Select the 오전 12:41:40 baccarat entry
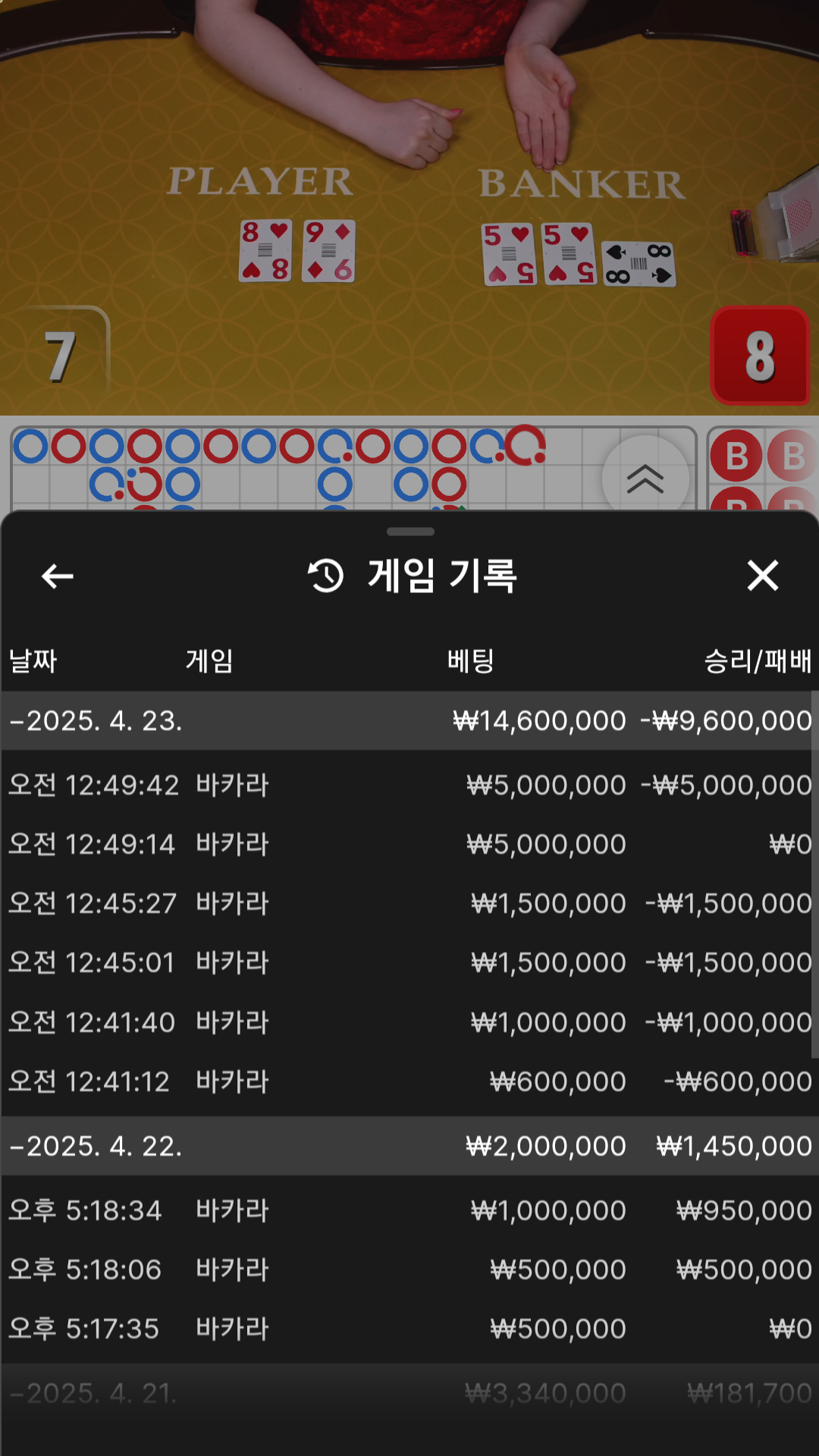 coord(409,1022)
